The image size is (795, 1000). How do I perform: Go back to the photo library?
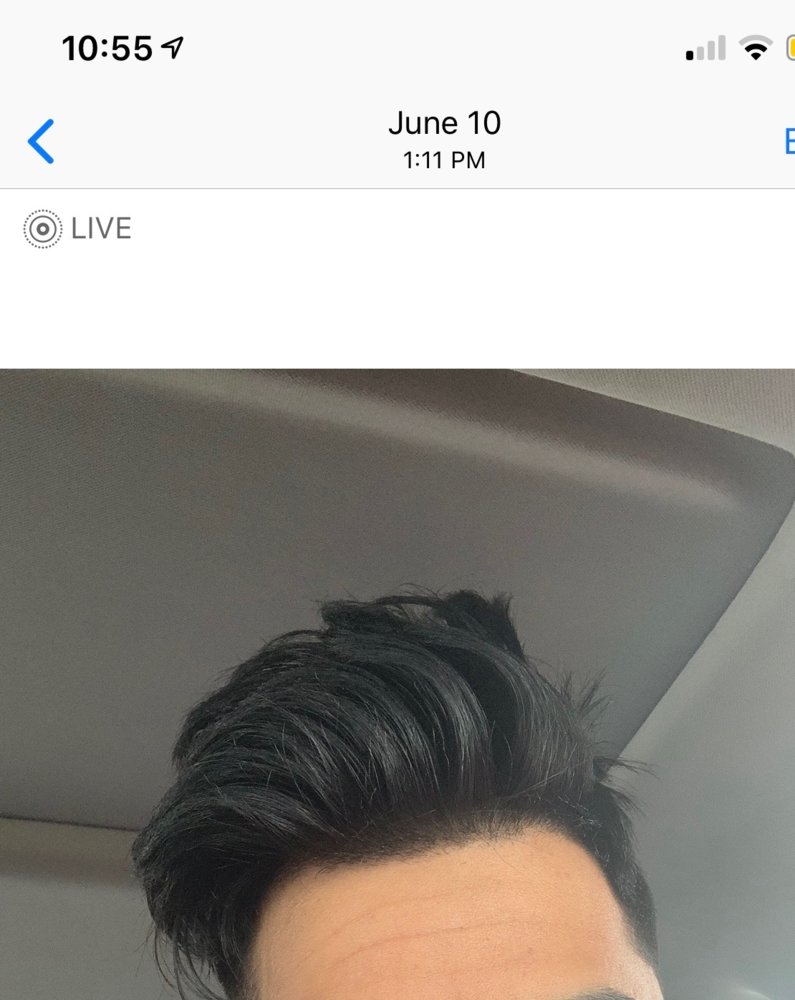pyautogui.click(x=41, y=141)
